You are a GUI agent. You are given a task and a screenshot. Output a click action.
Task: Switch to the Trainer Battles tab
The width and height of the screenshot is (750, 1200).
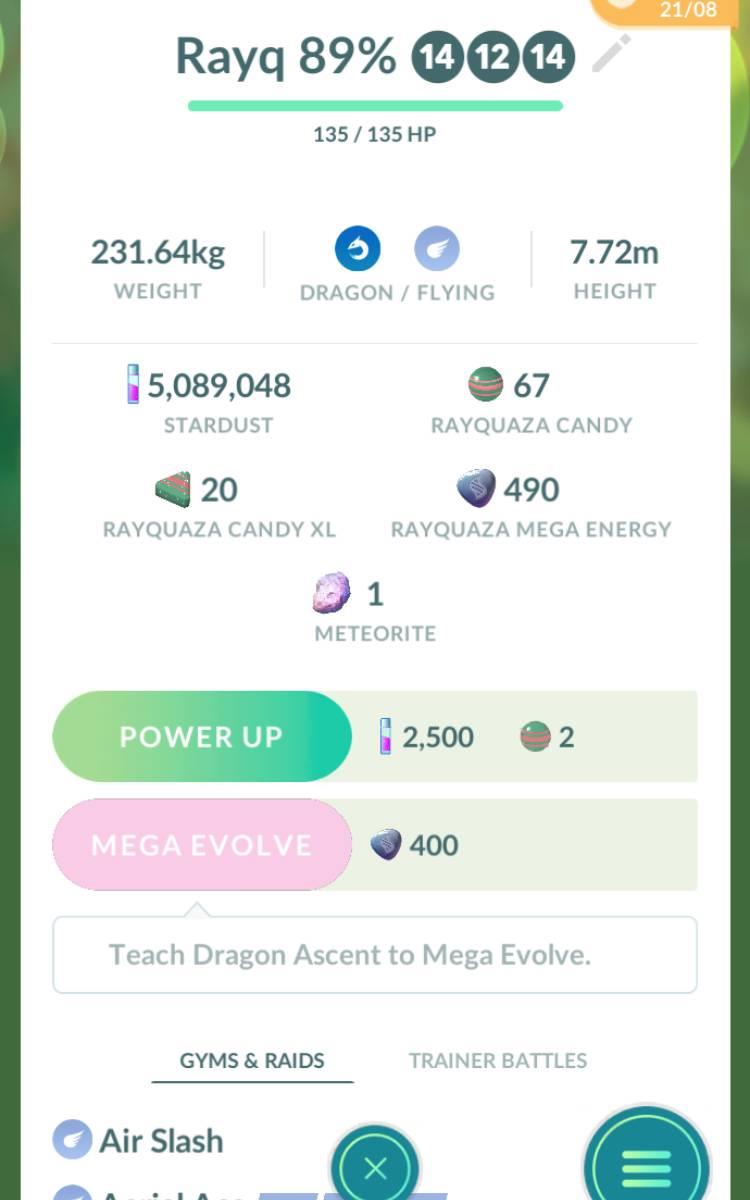click(x=497, y=1061)
